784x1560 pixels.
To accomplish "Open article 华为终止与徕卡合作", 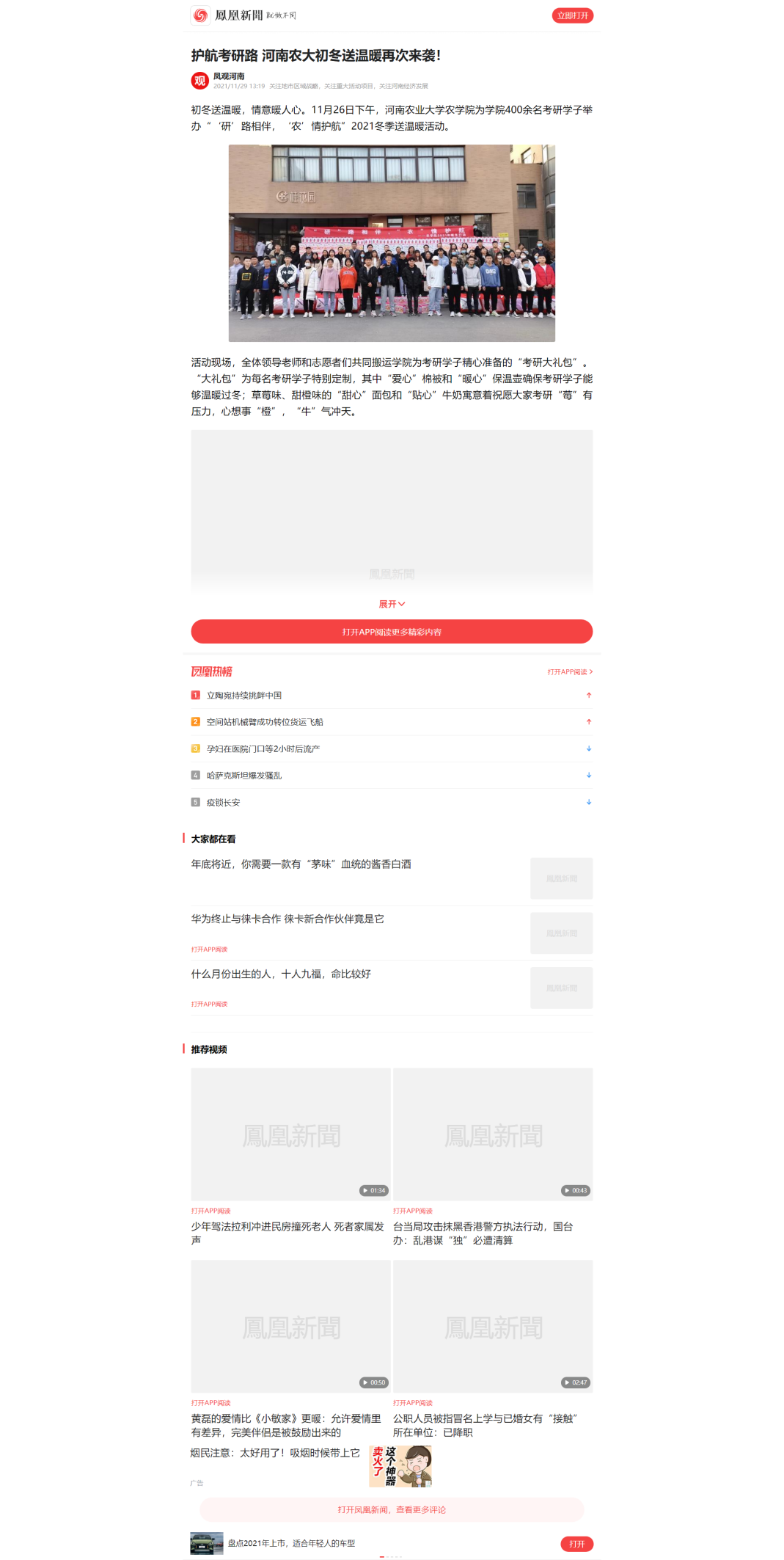I will click(x=287, y=919).
